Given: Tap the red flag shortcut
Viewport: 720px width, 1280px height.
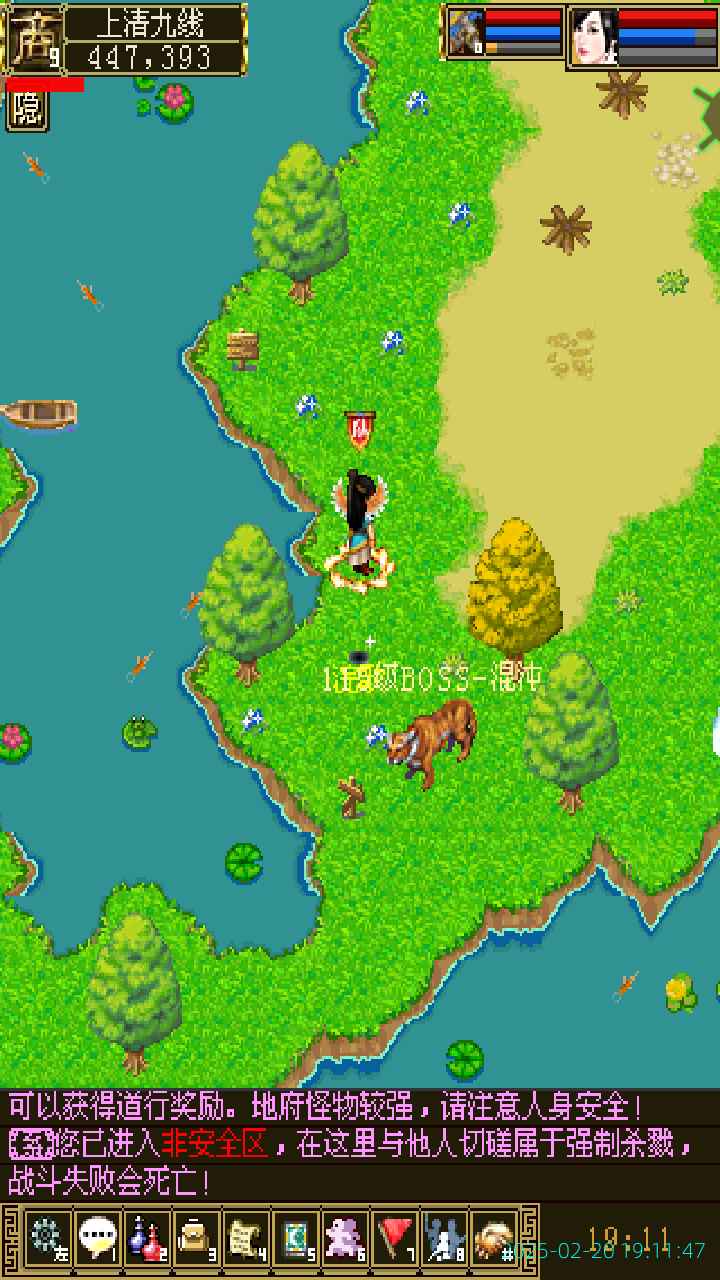Looking at the screenshot, I should pos(395,1238).
